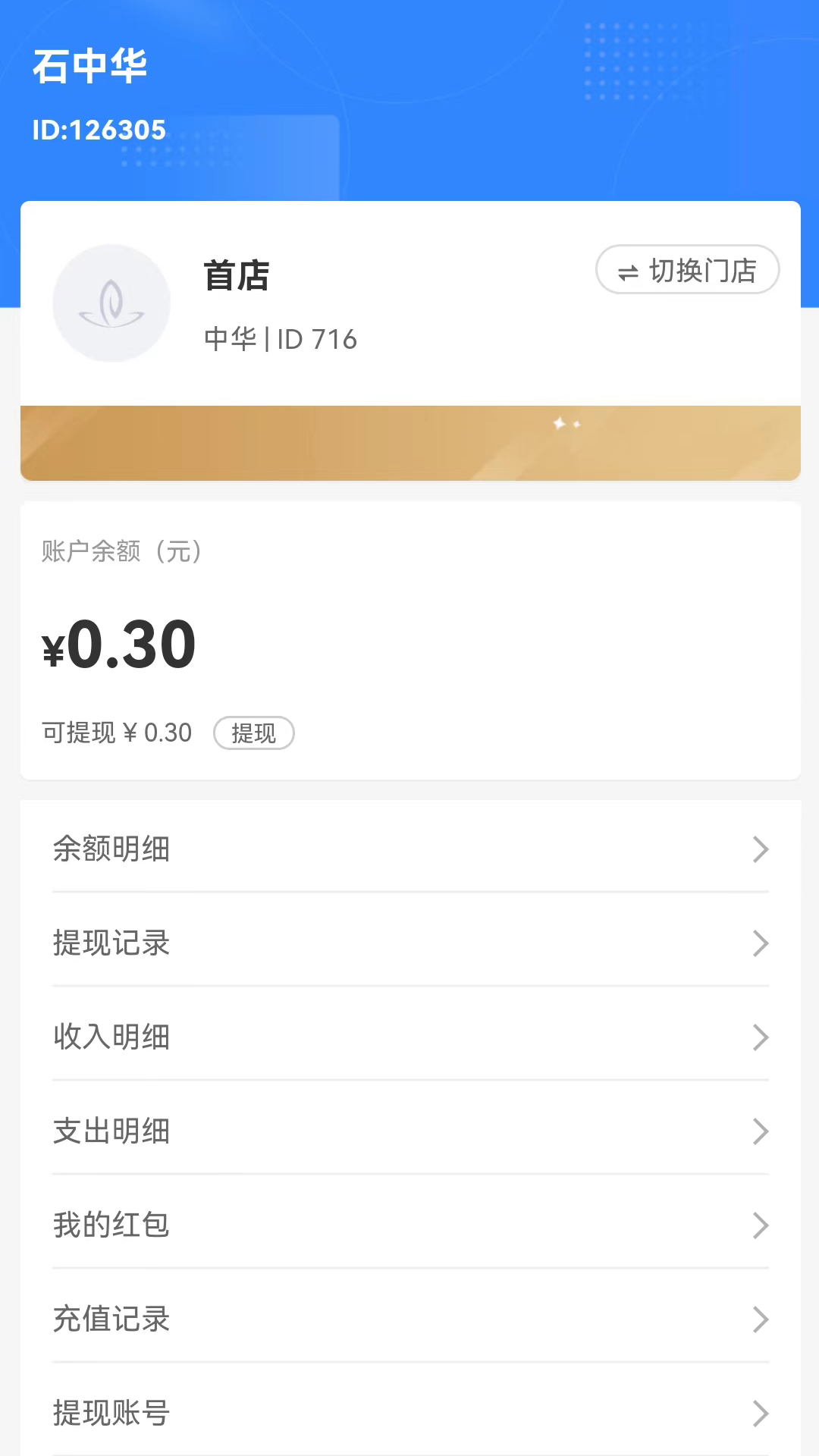Tap the 充值记录 recharge records arrow

(761, 1319)
